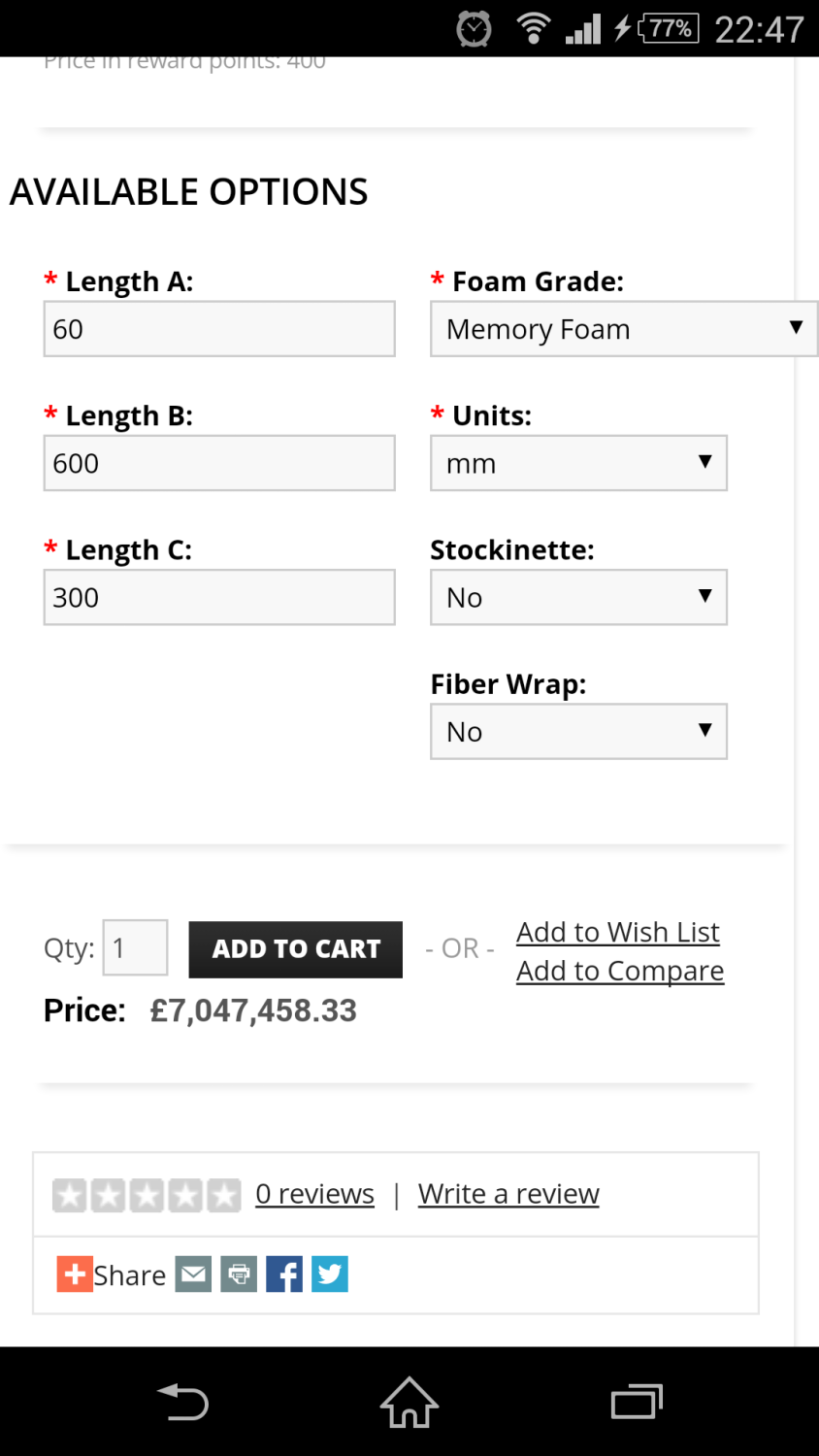Viewport: 819px width, 1456px height.
Task: Open the Fiber Wrap selector
Action: tap(578, 732)
